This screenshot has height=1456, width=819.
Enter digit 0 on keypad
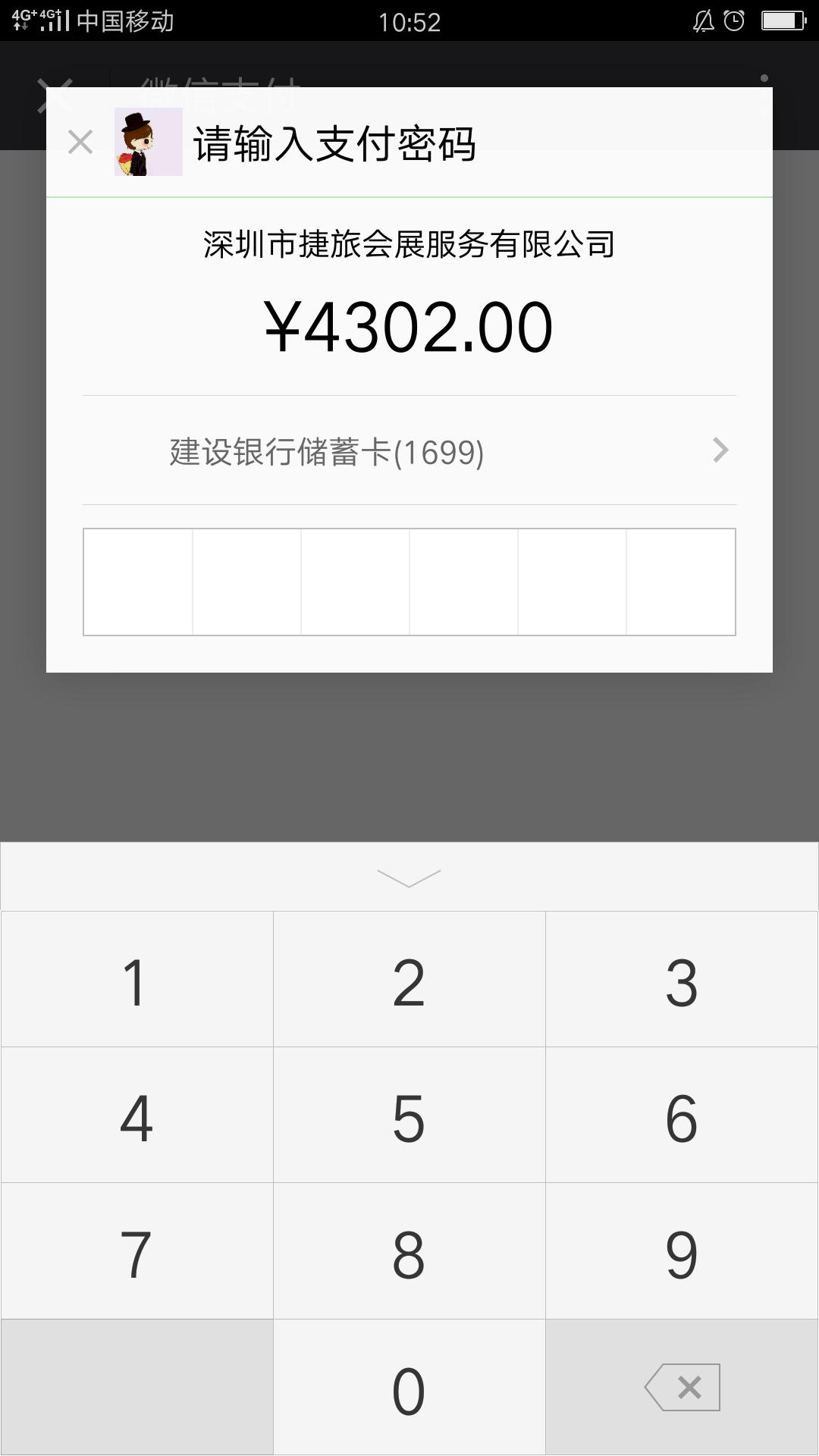(409, 1389)
